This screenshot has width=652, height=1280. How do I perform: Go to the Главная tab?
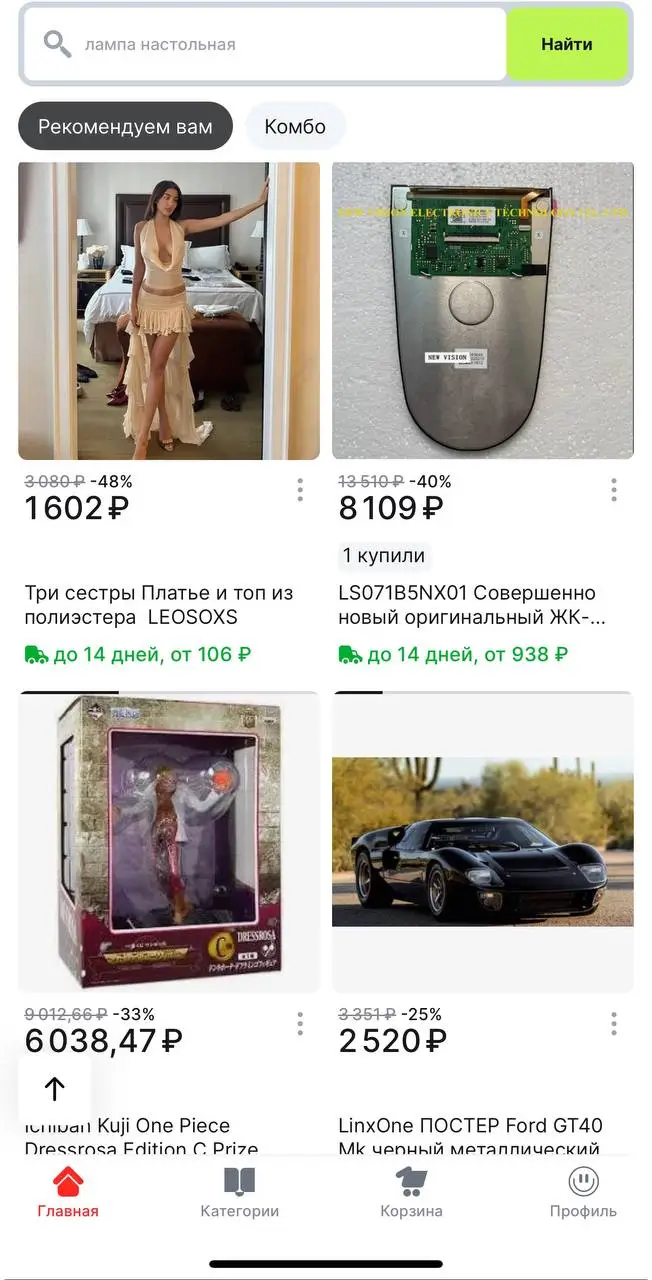point(68,1193)
